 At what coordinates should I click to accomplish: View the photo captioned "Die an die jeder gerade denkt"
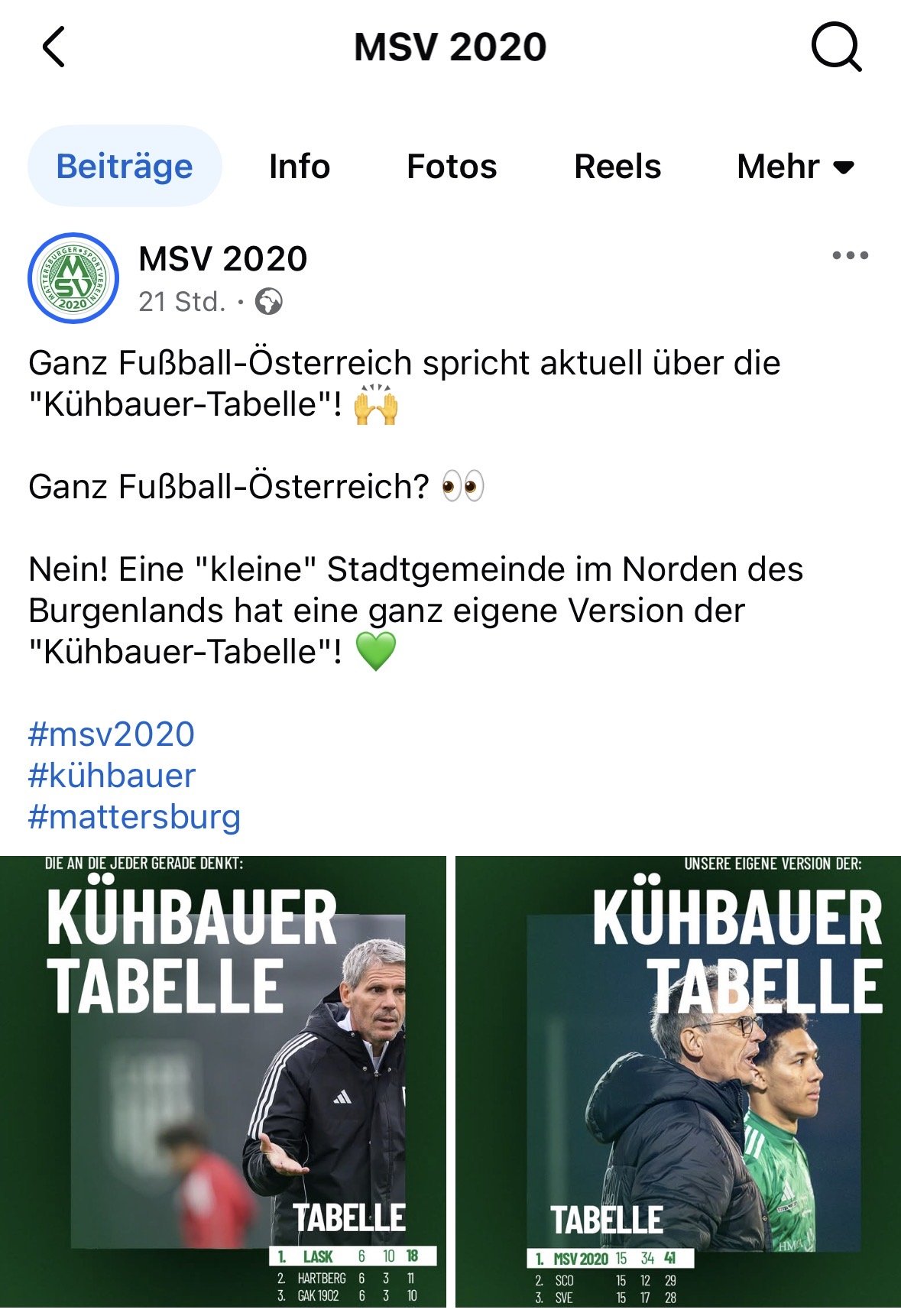click(222, 1081)
